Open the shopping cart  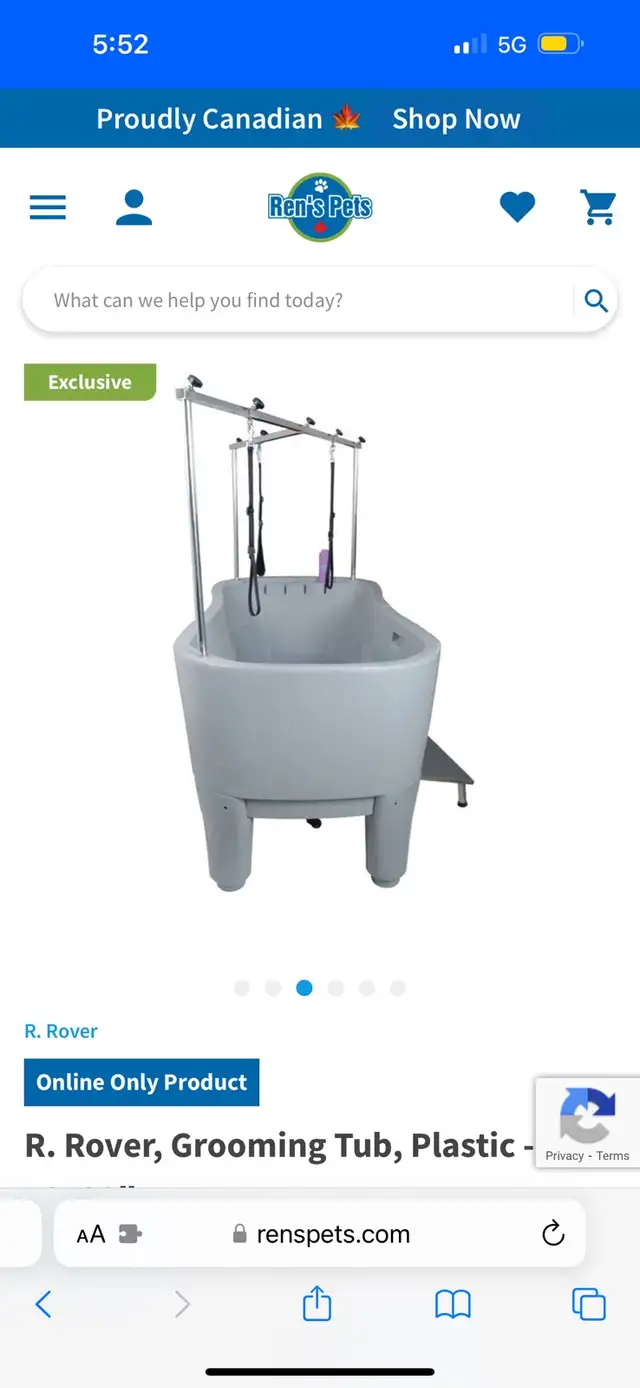(x=599, y=207)
